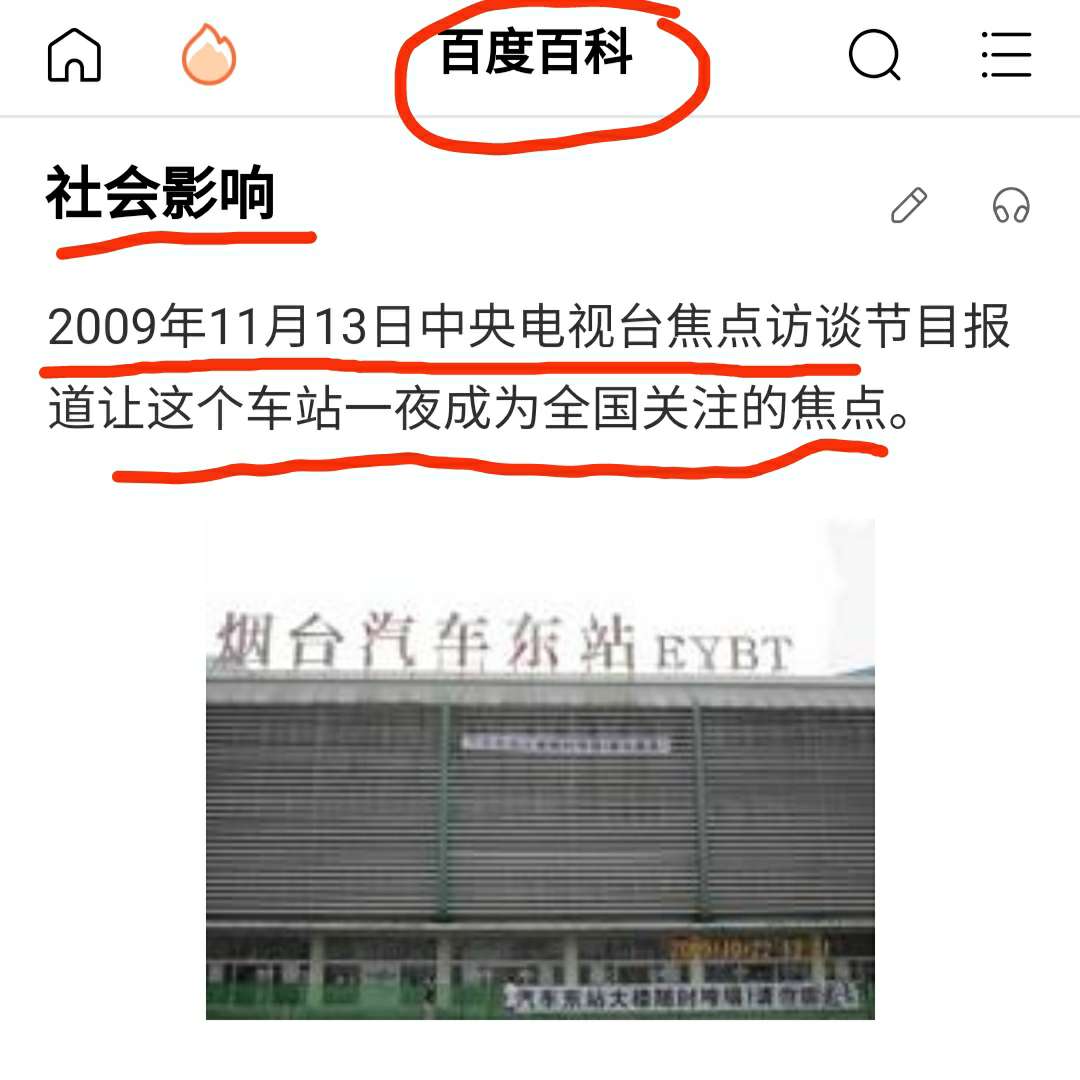Screen dimensions: 1080x1080
Task: Listen to the 社会影响 section audio
Action: [1011, 206]
